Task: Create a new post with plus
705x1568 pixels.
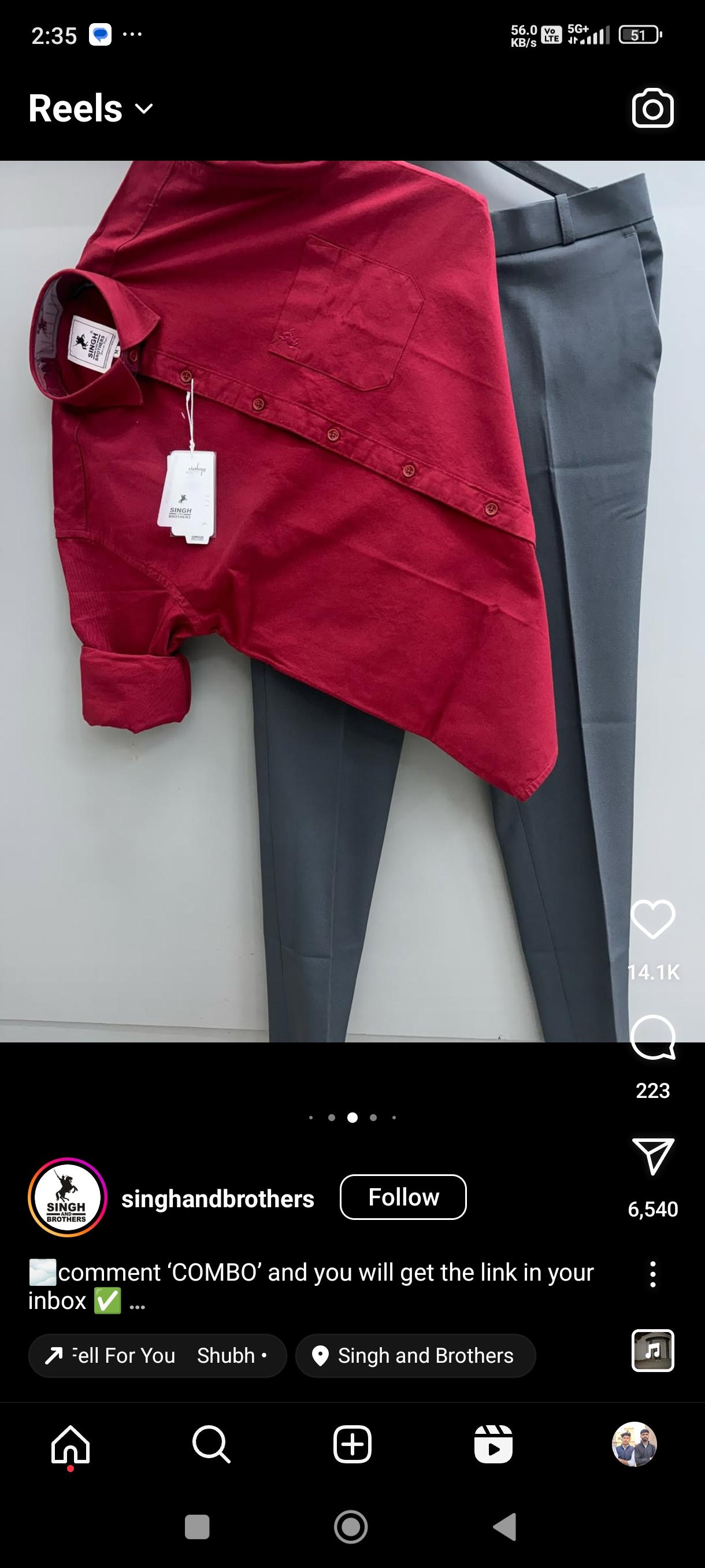Action: pyautogui.click(x=352, y=1444)
